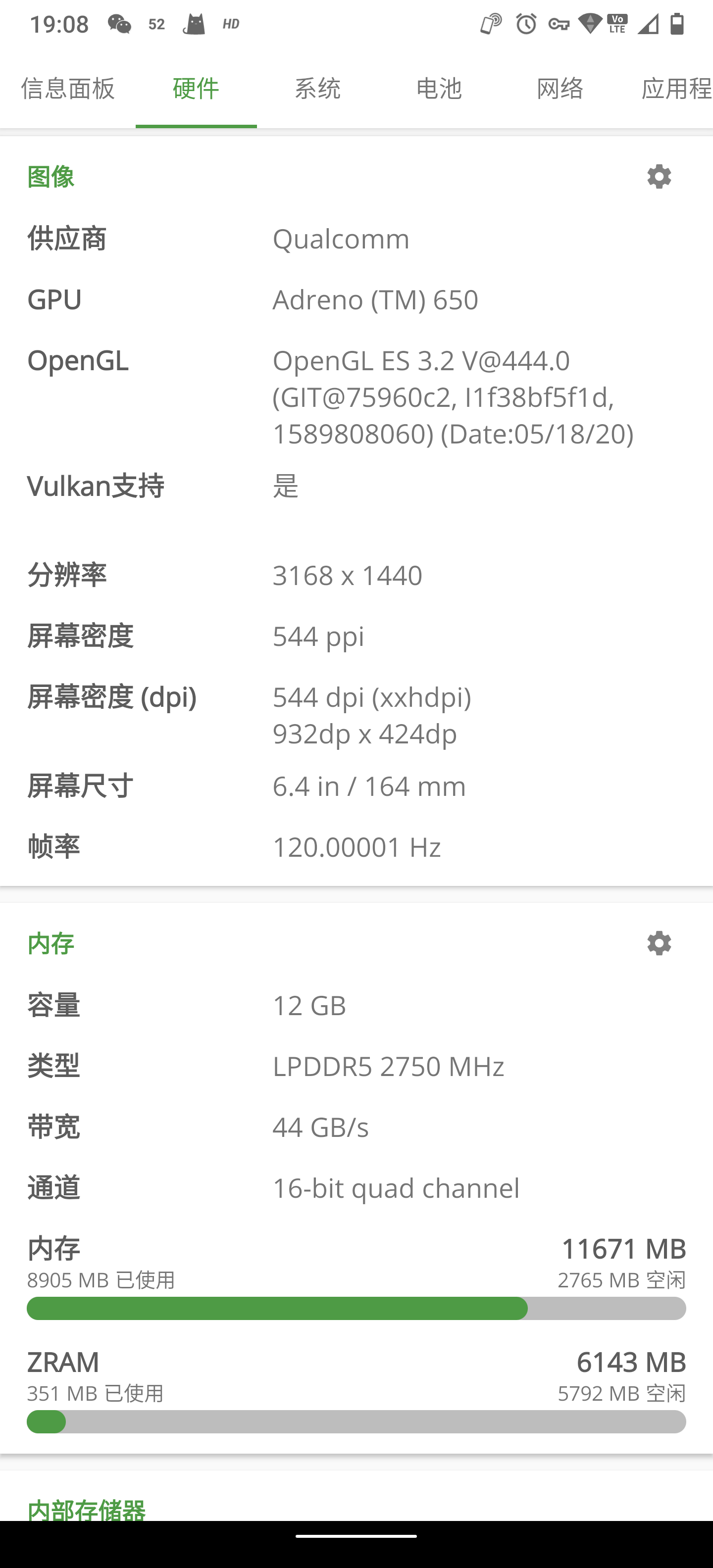Click the ZRAM usage progress bar

click(356, 1422)
